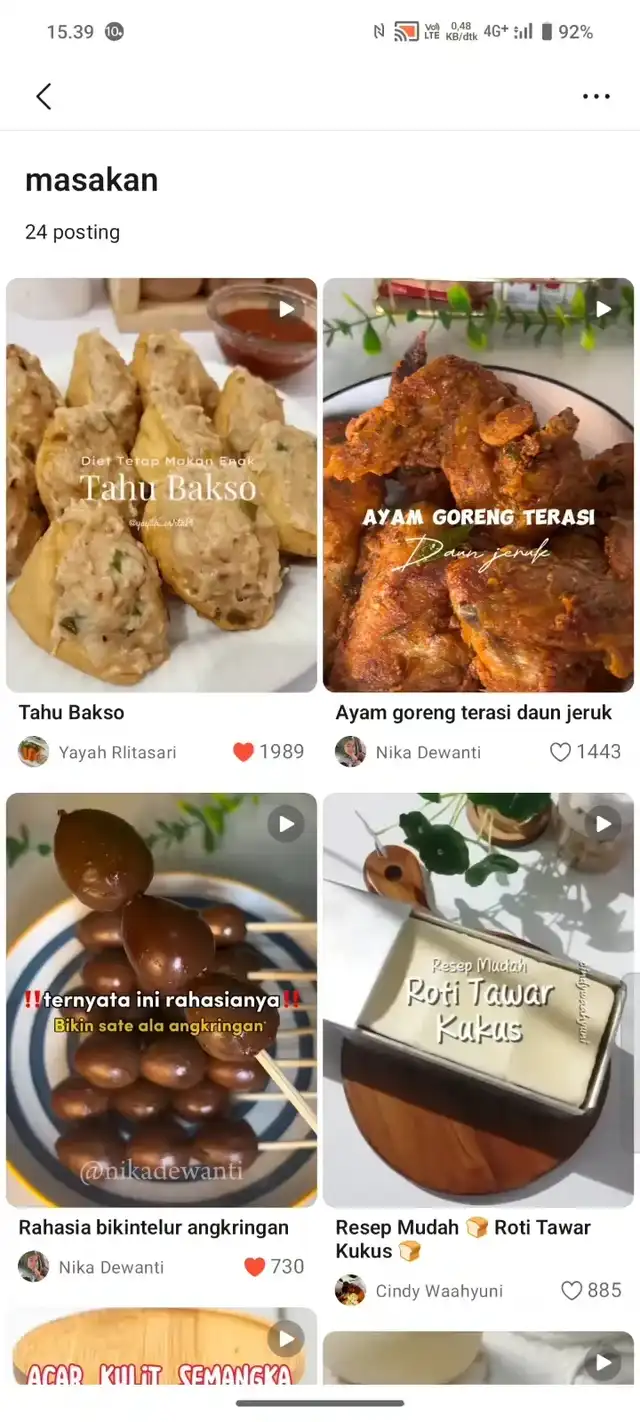Open the Acar Kulit Semangka video post
The height and width of the screenshot is (1422, 640).
(x=161, y=1348)
